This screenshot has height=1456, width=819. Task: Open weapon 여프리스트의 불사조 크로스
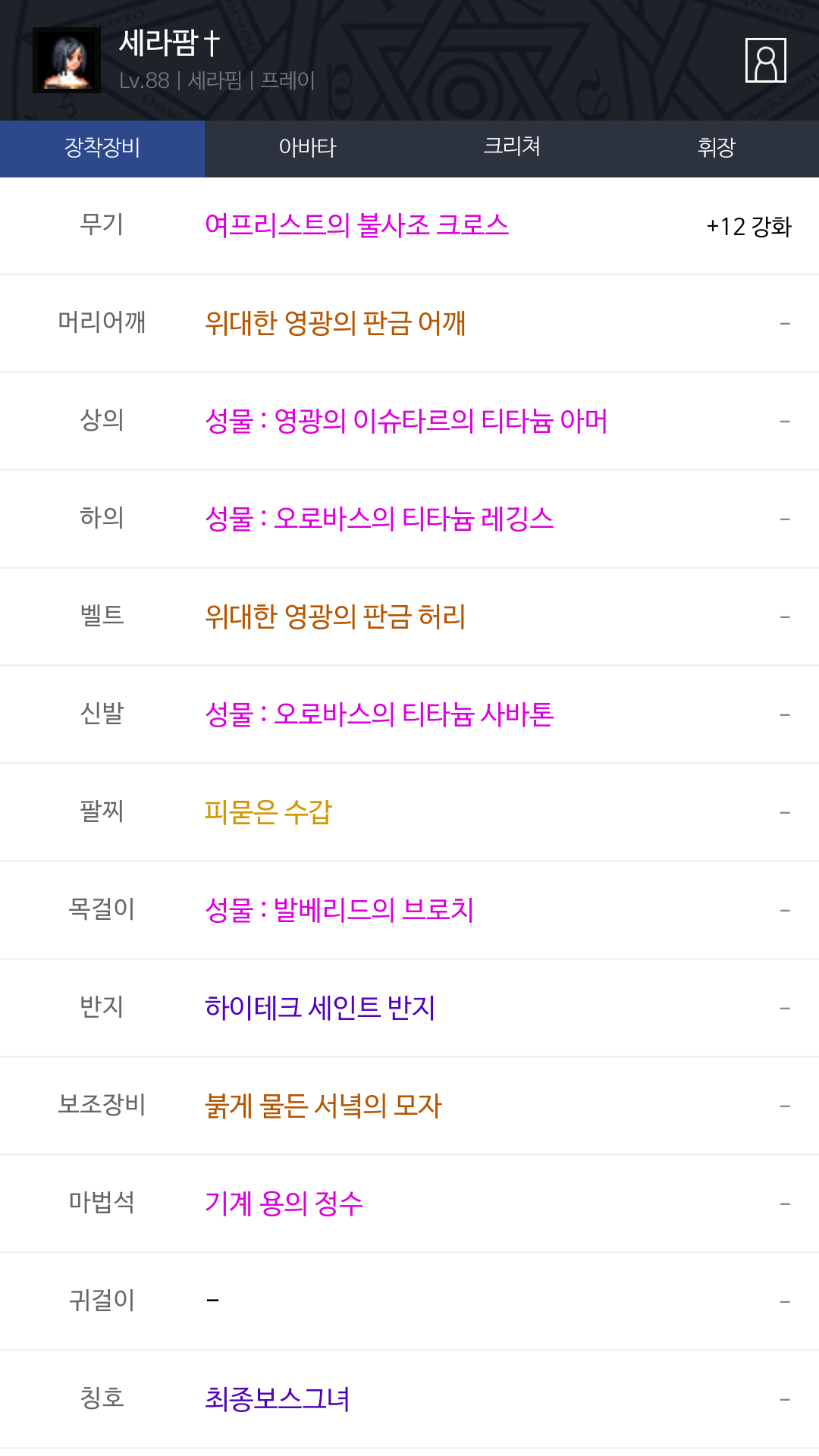click(356, 225)
